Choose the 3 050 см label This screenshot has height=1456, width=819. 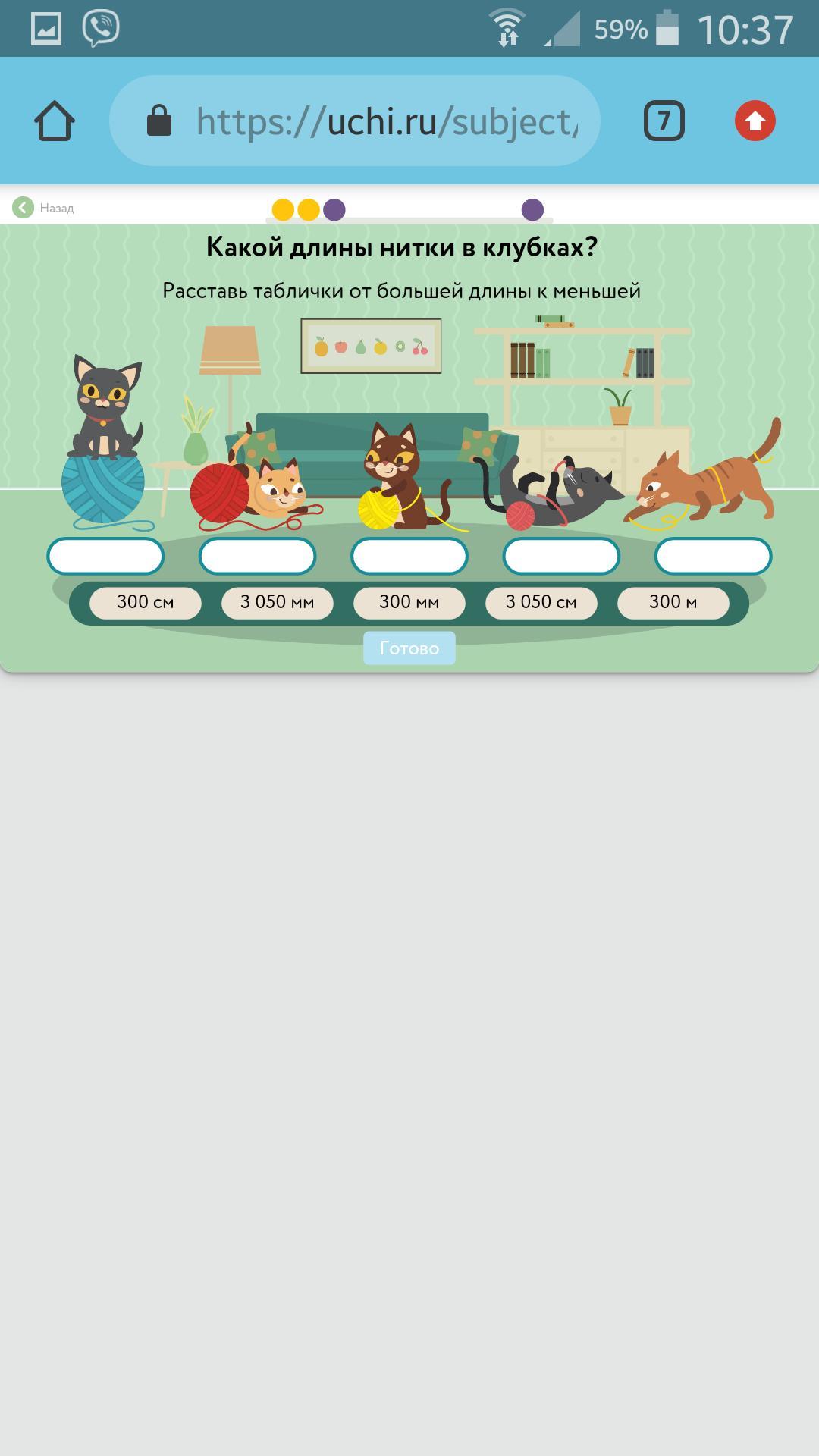tap(541, 603)
